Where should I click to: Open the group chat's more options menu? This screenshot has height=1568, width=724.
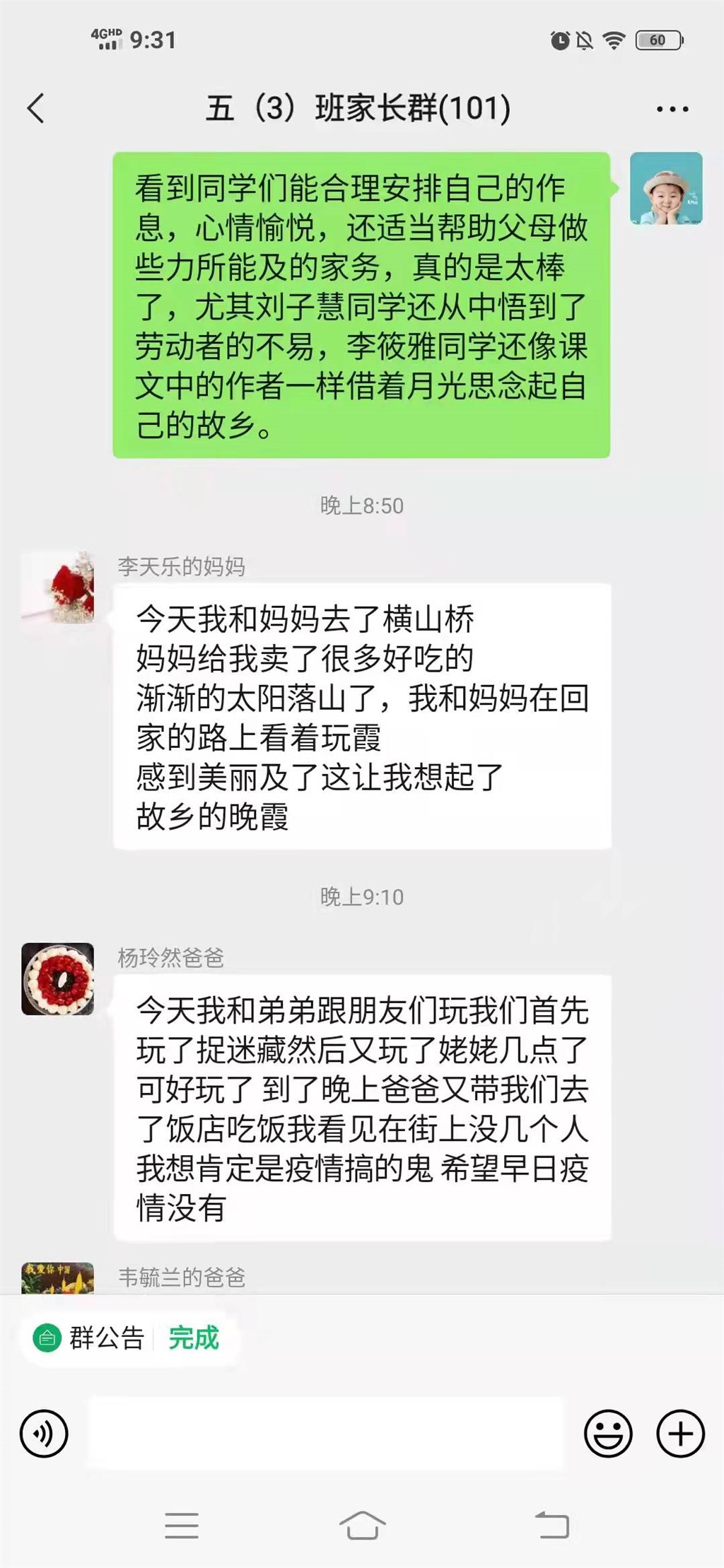click(672, 110)
